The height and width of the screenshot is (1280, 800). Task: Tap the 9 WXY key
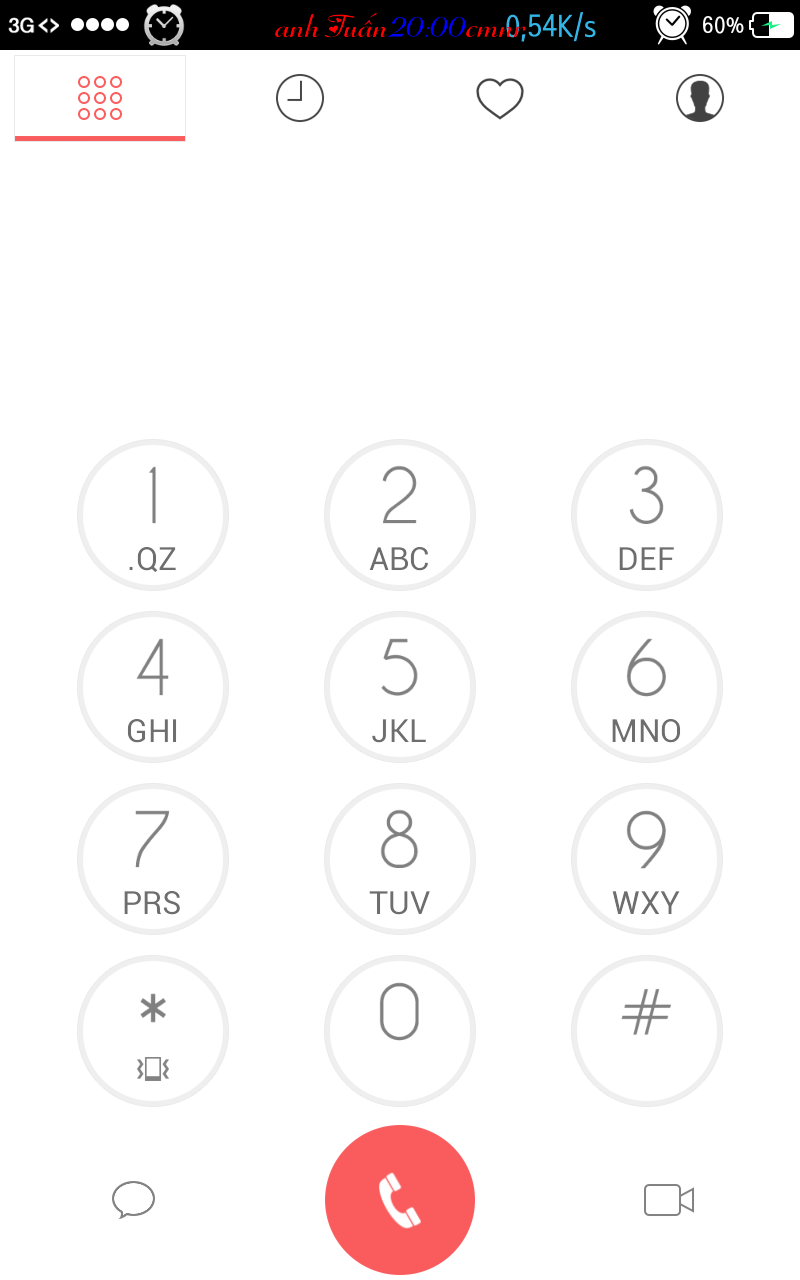[647, 859]
